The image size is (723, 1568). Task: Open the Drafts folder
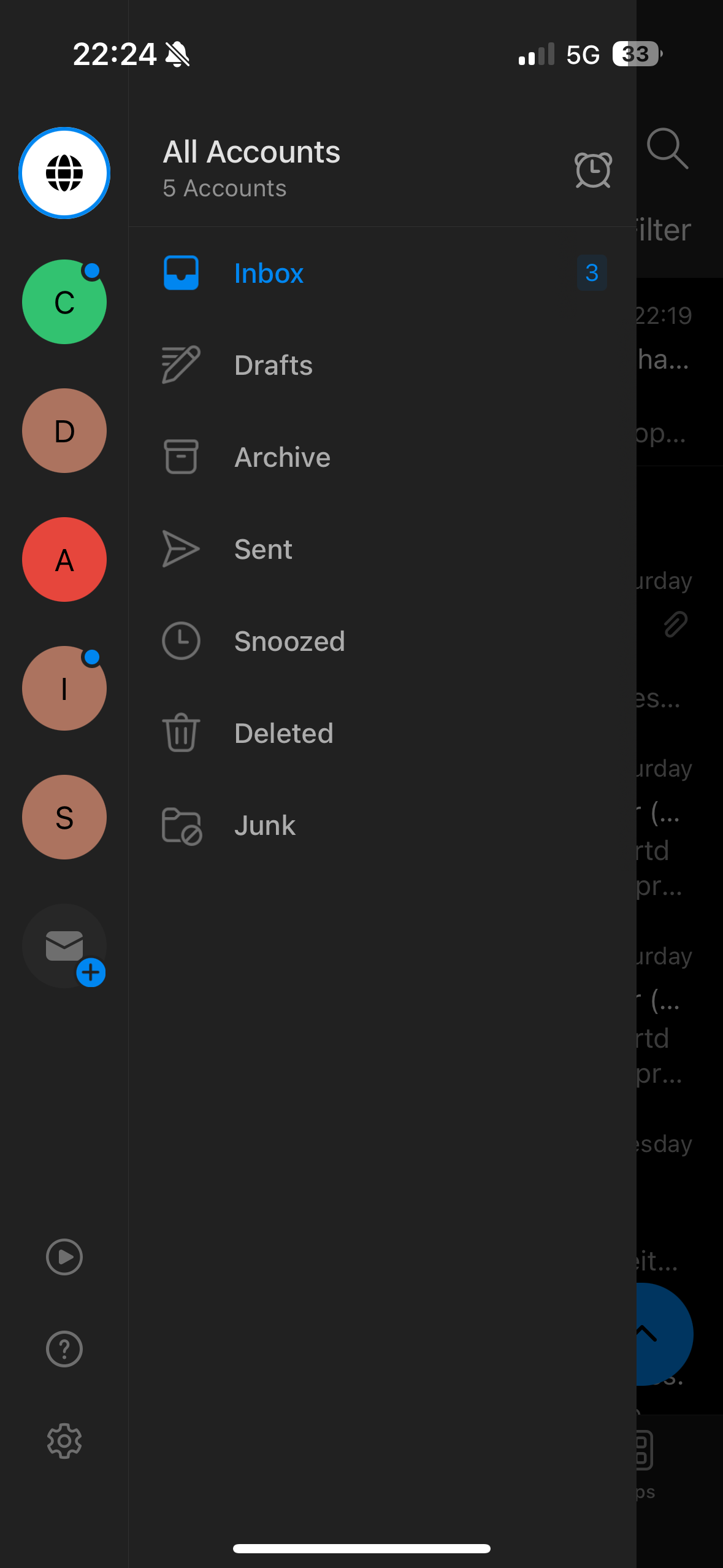[273, 365]
